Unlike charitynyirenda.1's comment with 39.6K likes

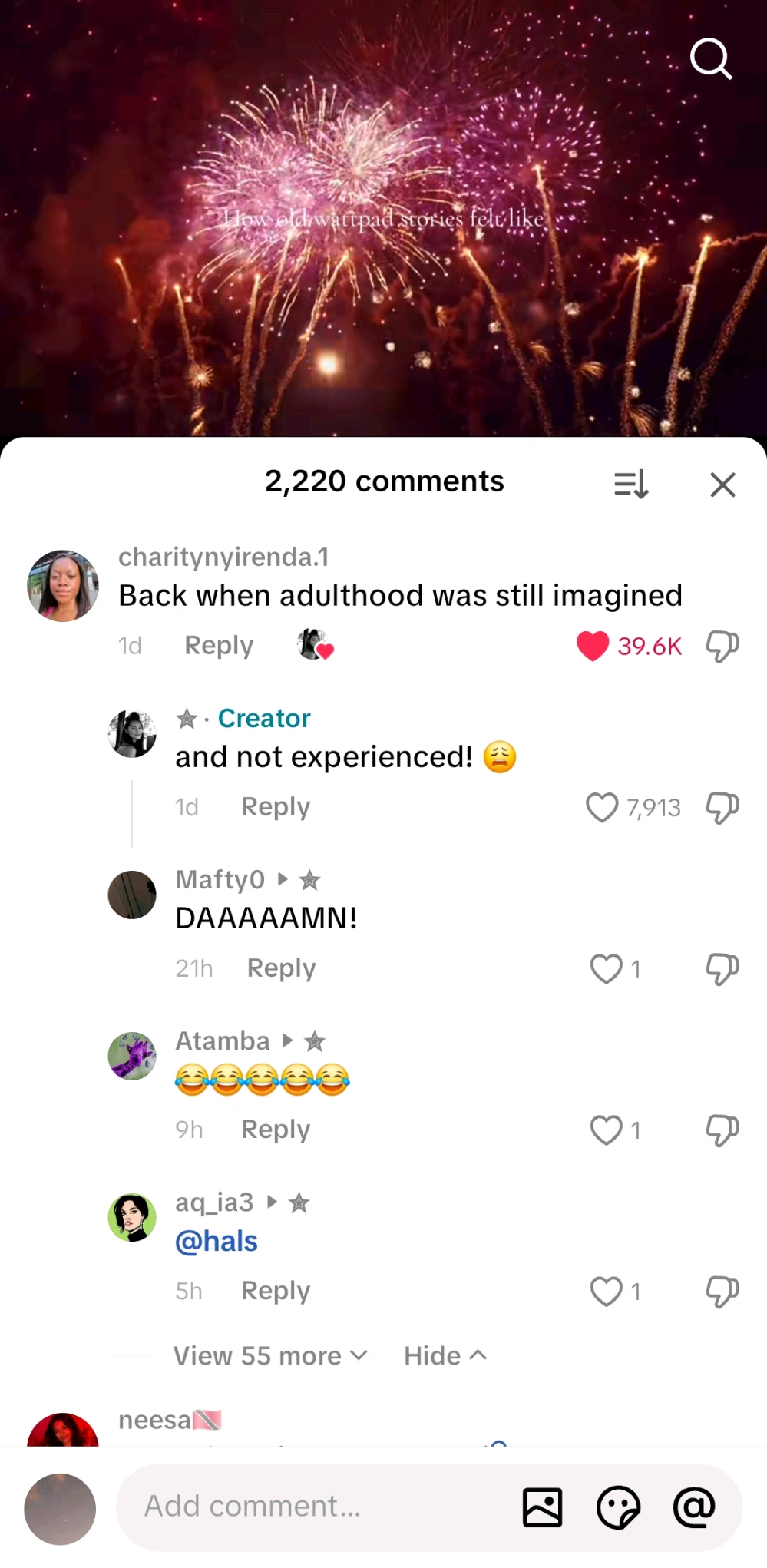coord(593,646)
